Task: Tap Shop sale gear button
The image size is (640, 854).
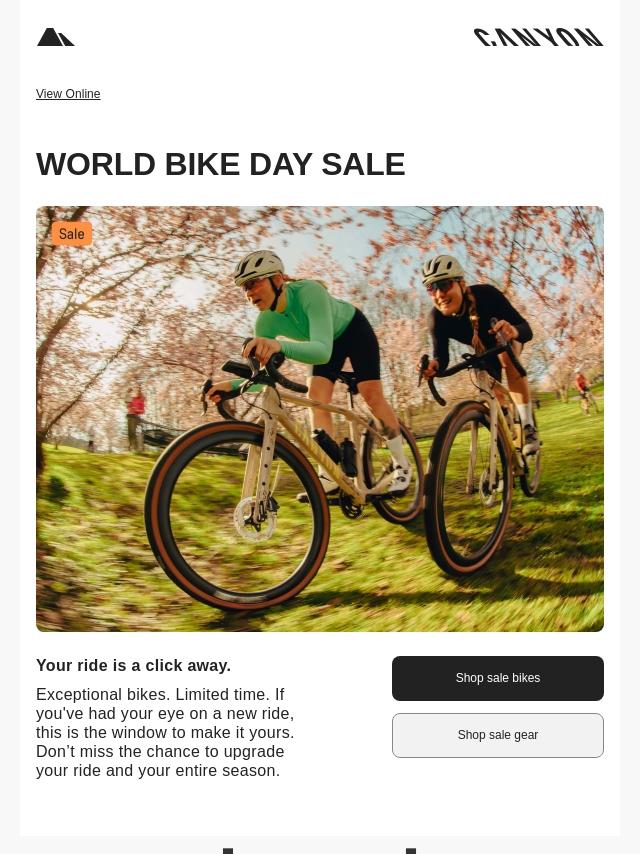Action: 497,735
